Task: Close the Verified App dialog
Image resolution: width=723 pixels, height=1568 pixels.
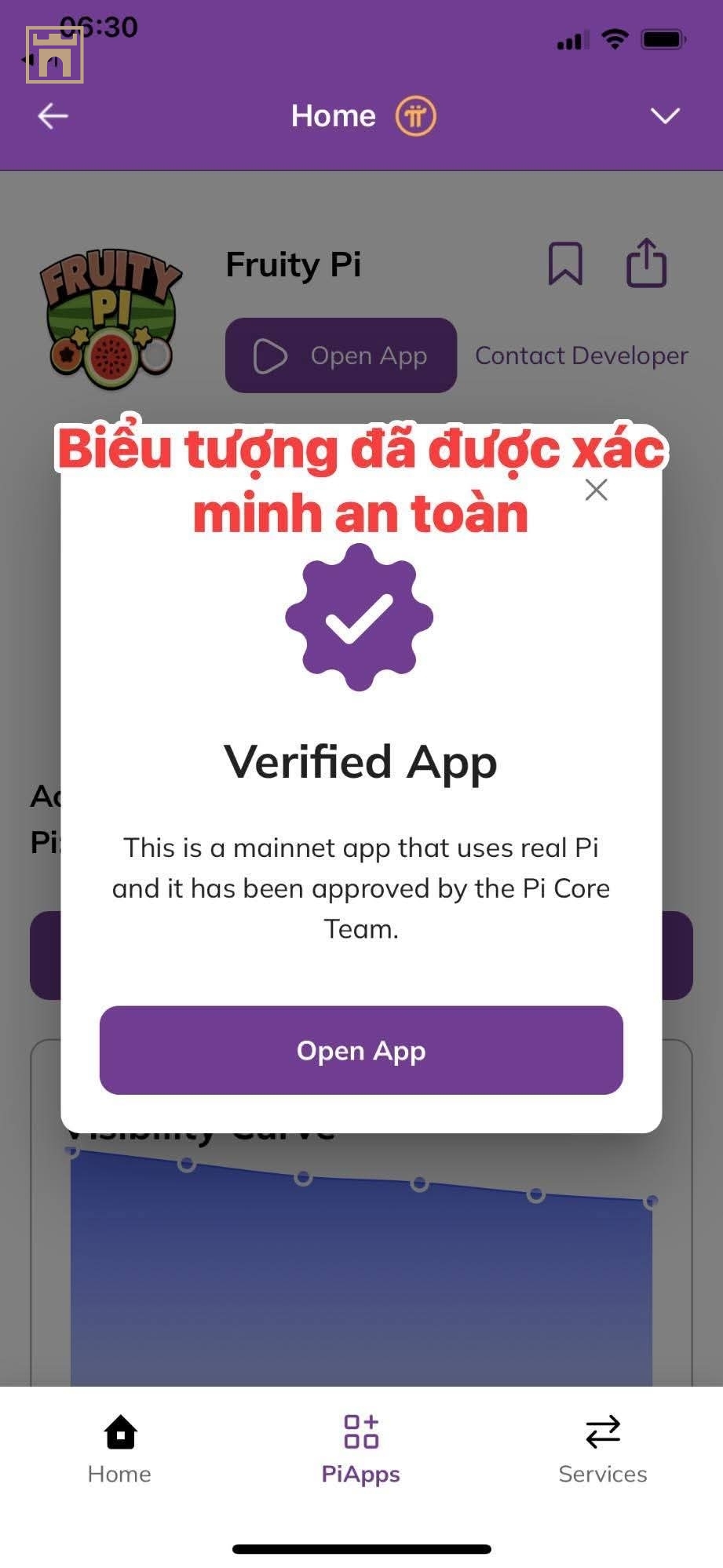Action: pos(597,490)
